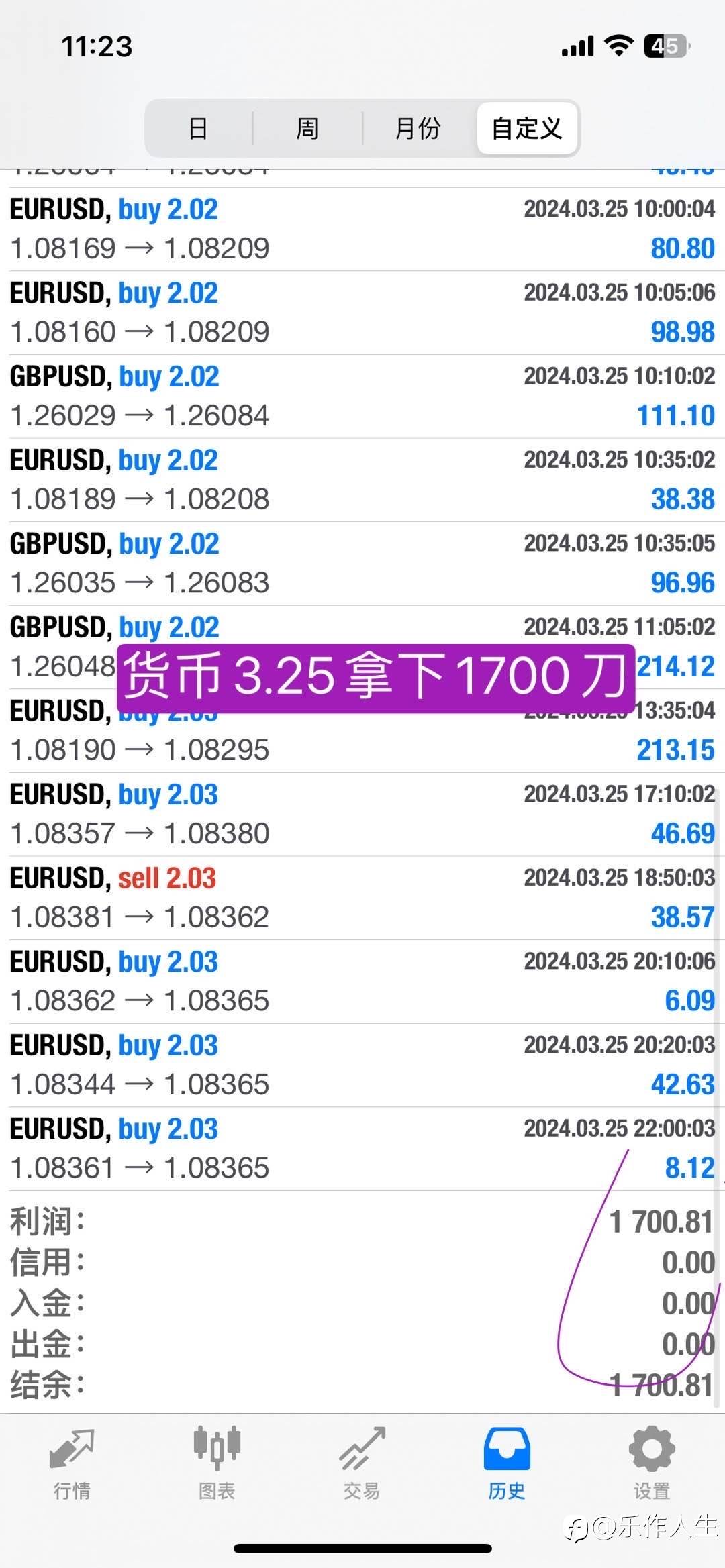Viewport: 725px width, 1568px height.
Task: Open GBPUSD trade with profit 111.10
Action: [362, 397]
